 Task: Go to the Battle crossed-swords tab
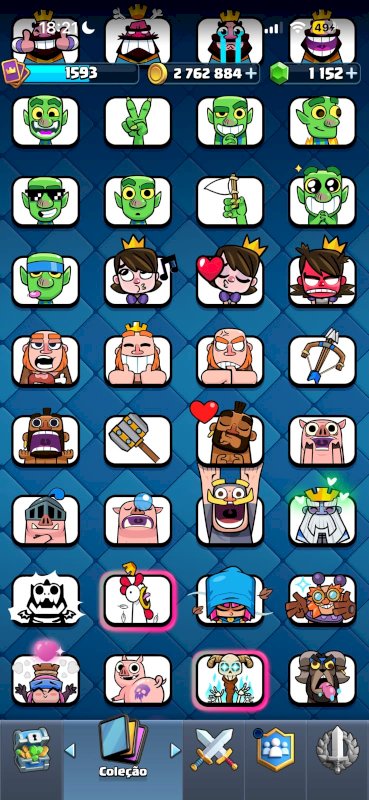(x=214, y=750)
